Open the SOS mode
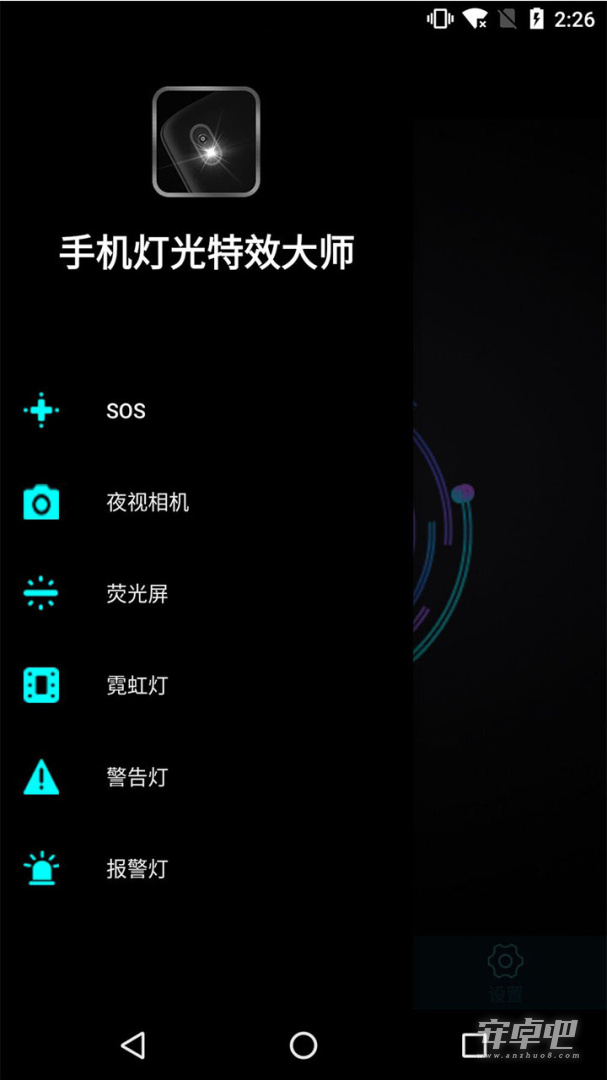607x1080 pixels. 207,411
